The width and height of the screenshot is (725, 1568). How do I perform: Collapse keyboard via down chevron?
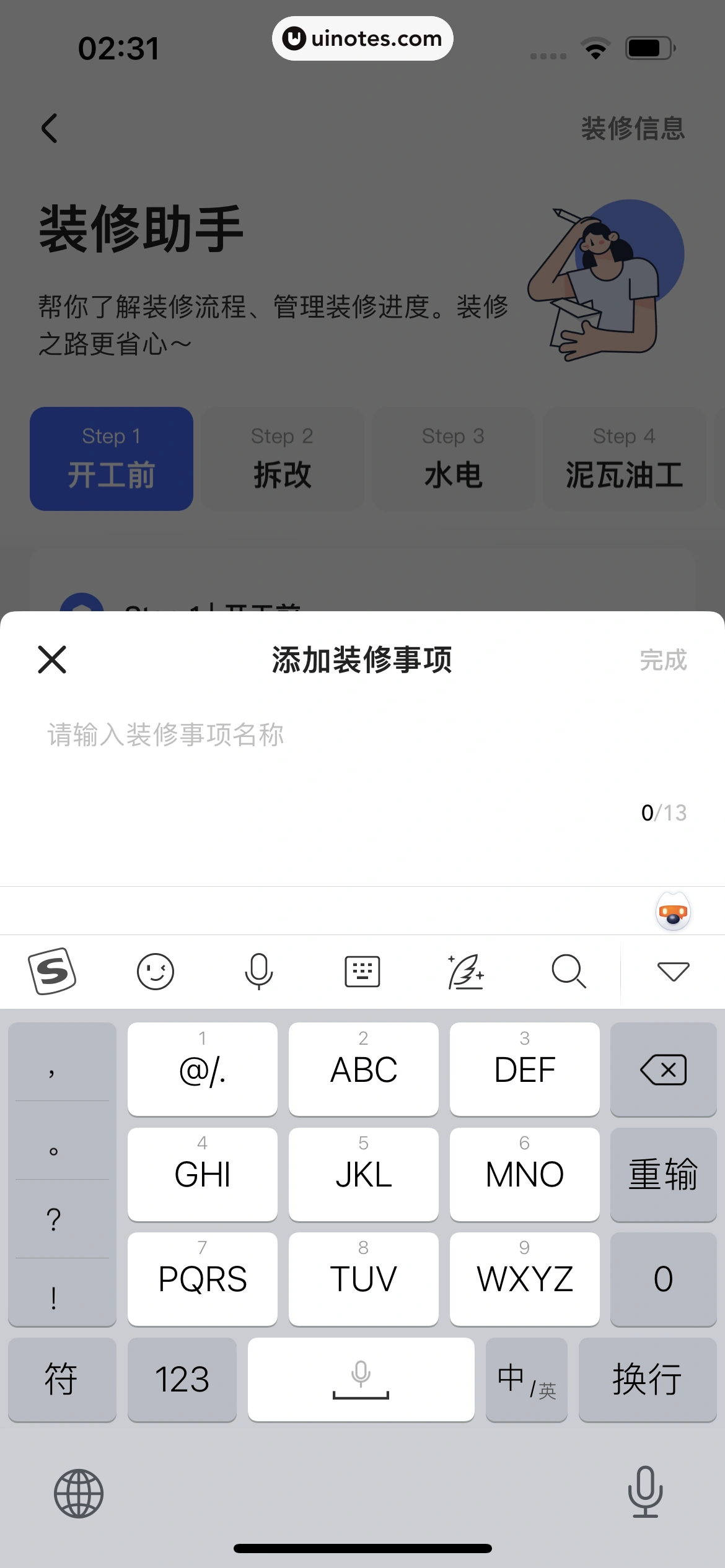672,971
